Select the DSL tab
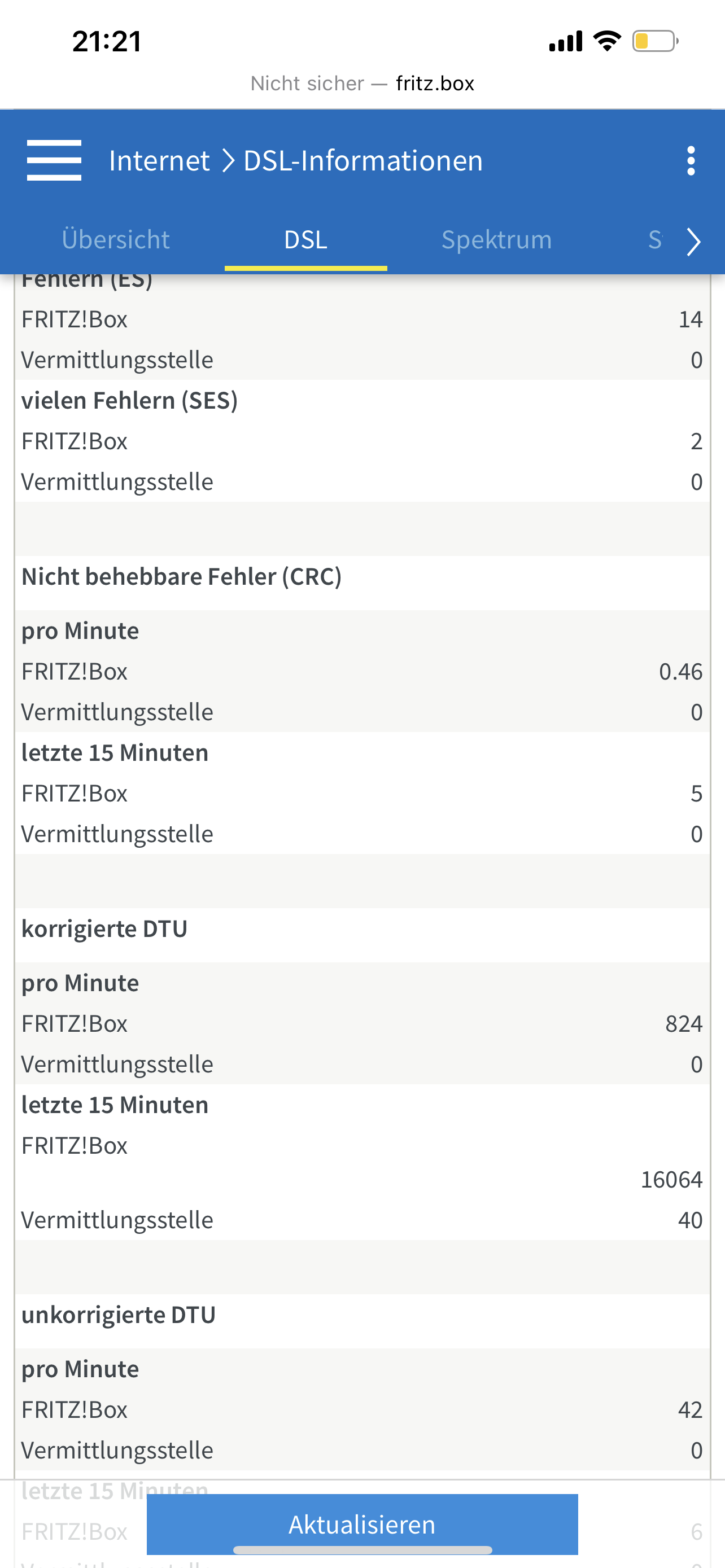The height and width of the screenshot is (1568, 725). [305, 240]
